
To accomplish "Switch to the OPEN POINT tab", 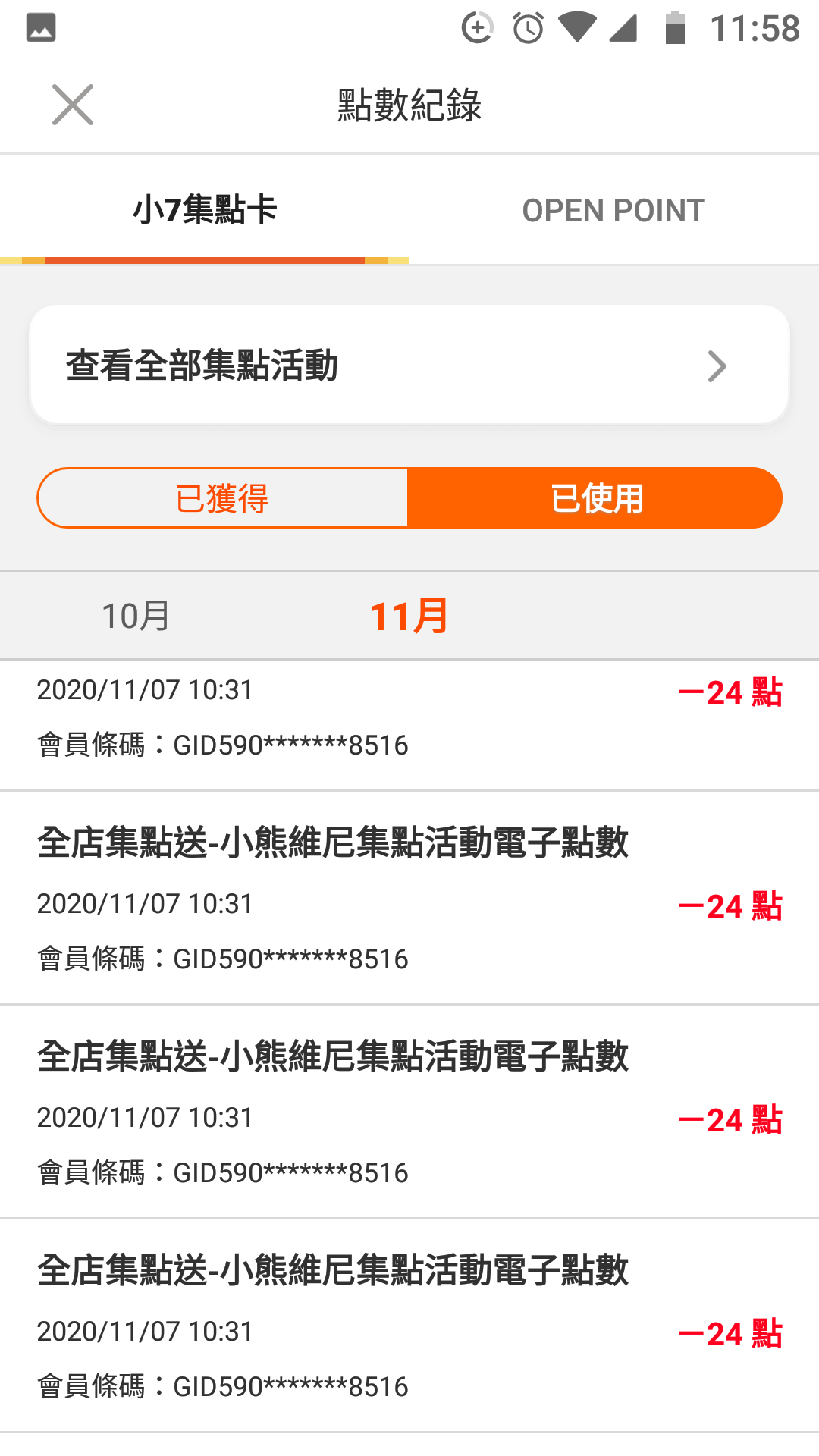I will pos(614,210).
